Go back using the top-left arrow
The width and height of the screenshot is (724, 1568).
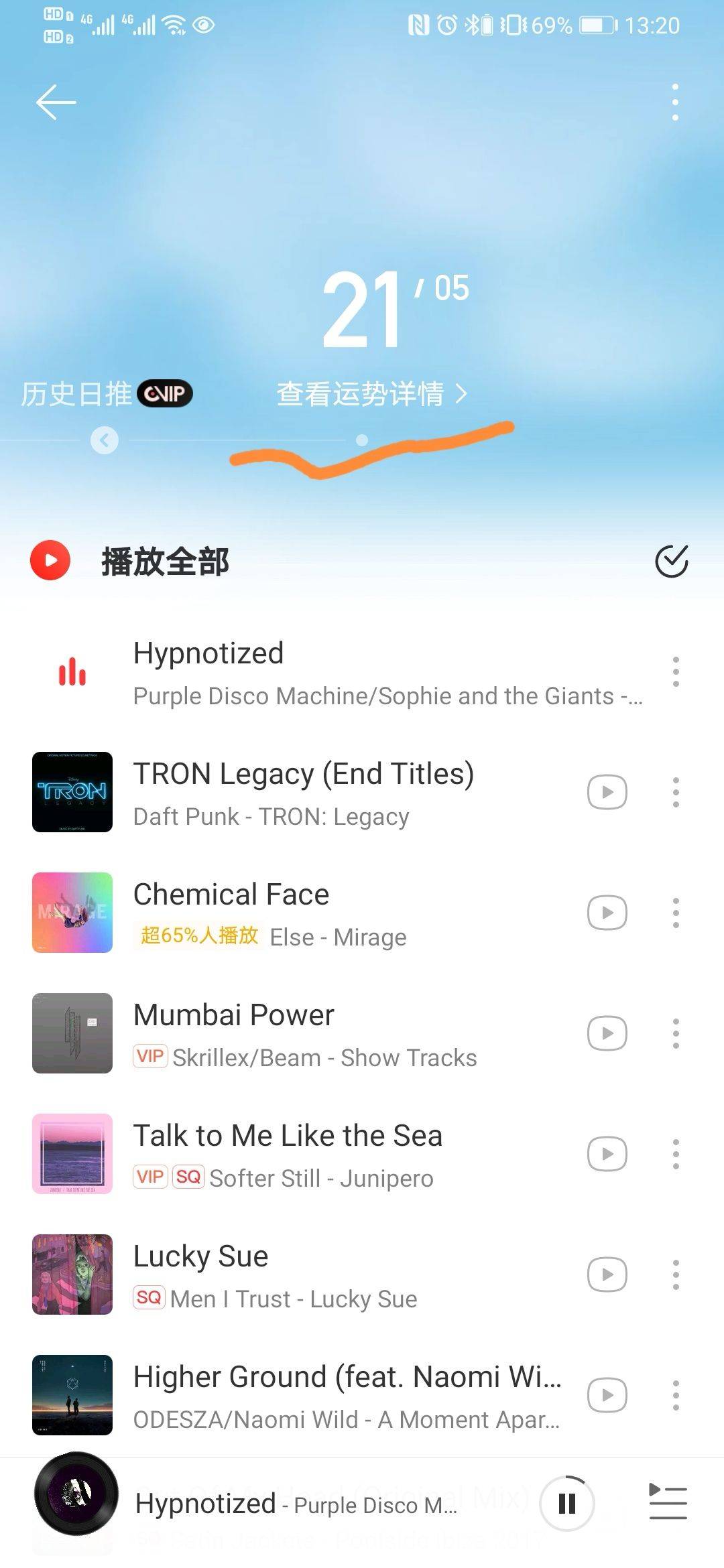coord(56,103)
